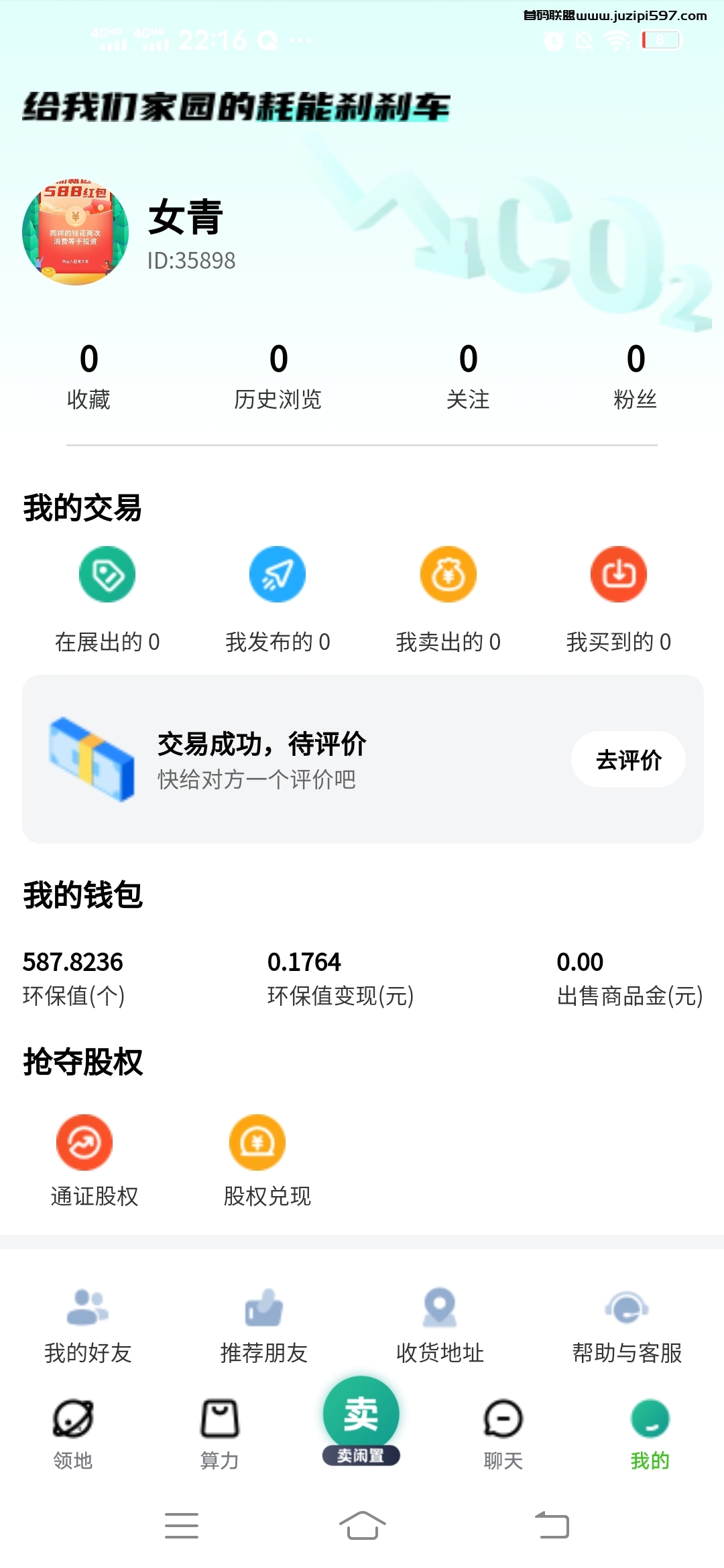This screenshot has height=1568, width=724.
Task: Select 股权兑现 equity redemption icon
Action: pyautogui.click(x=257, y=1142)
